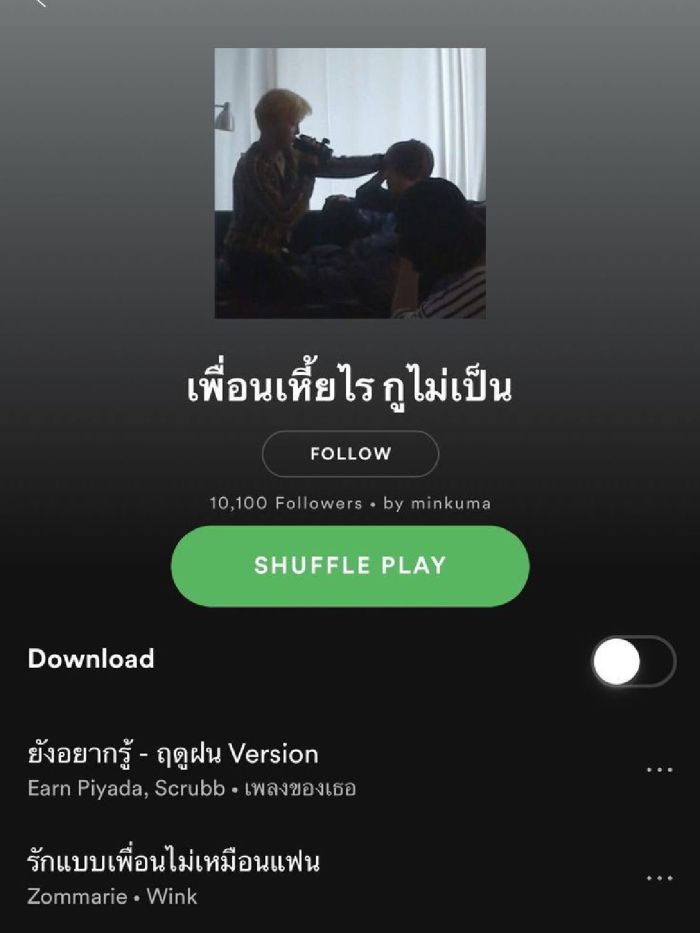Enable the Download switch
Image resolution: width=700 pixels, height=933 pixels.
click(632, 661)
